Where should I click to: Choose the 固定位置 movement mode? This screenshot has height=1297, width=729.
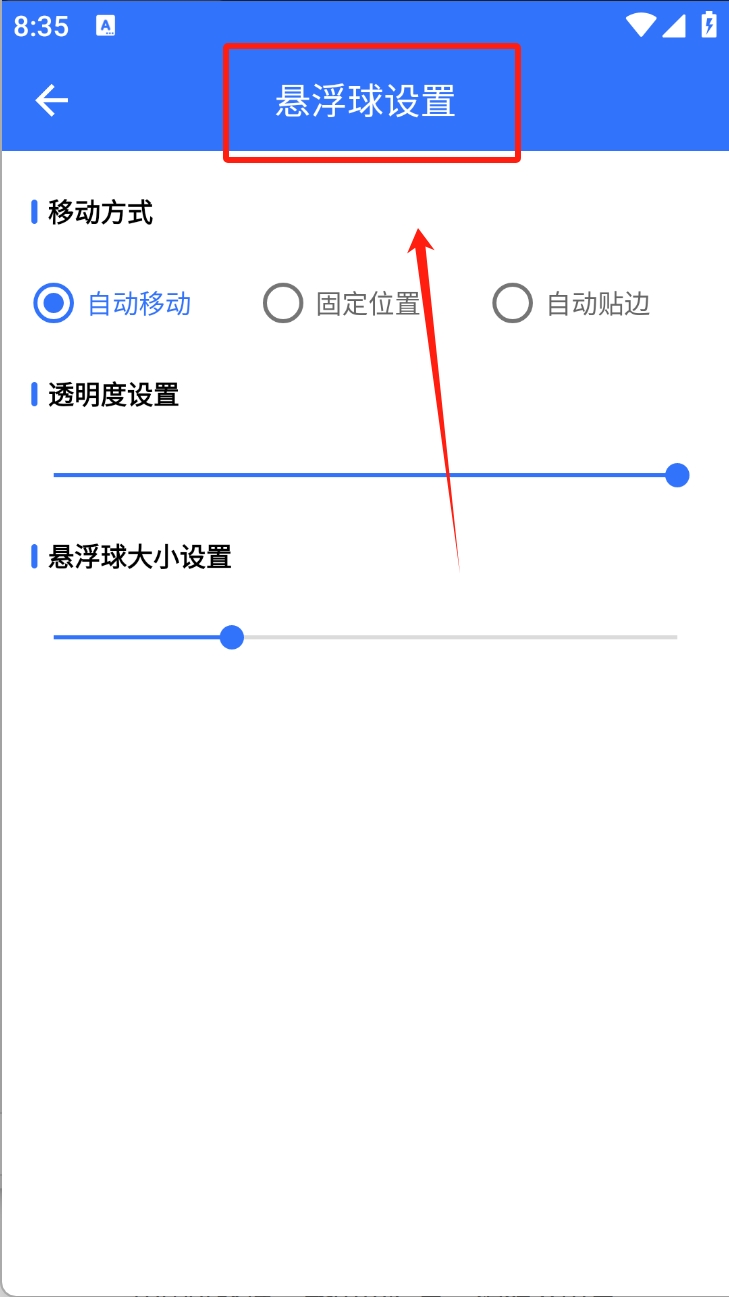[x=341, y=303]
